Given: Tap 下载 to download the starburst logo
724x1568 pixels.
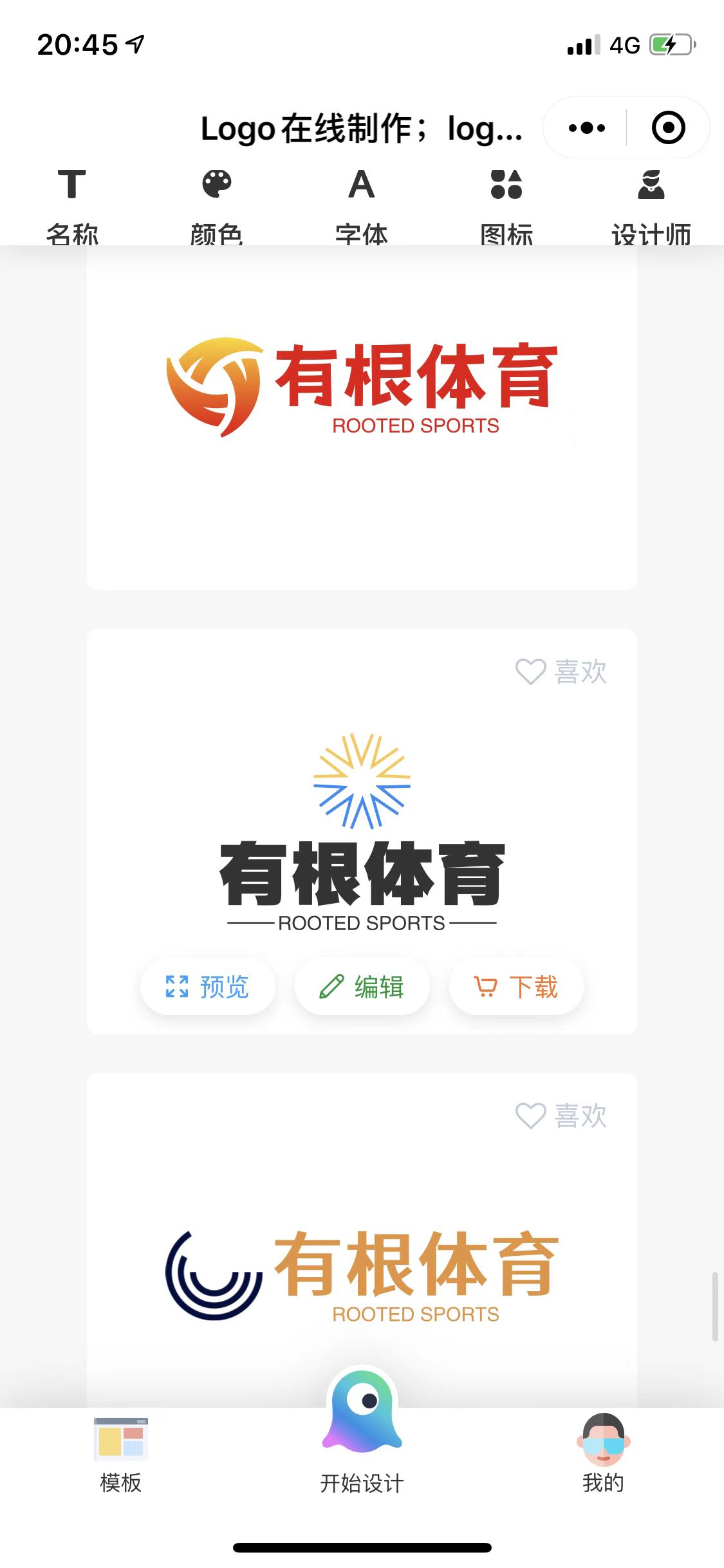Looking at the screenshot, I should [x=516, y=986].
